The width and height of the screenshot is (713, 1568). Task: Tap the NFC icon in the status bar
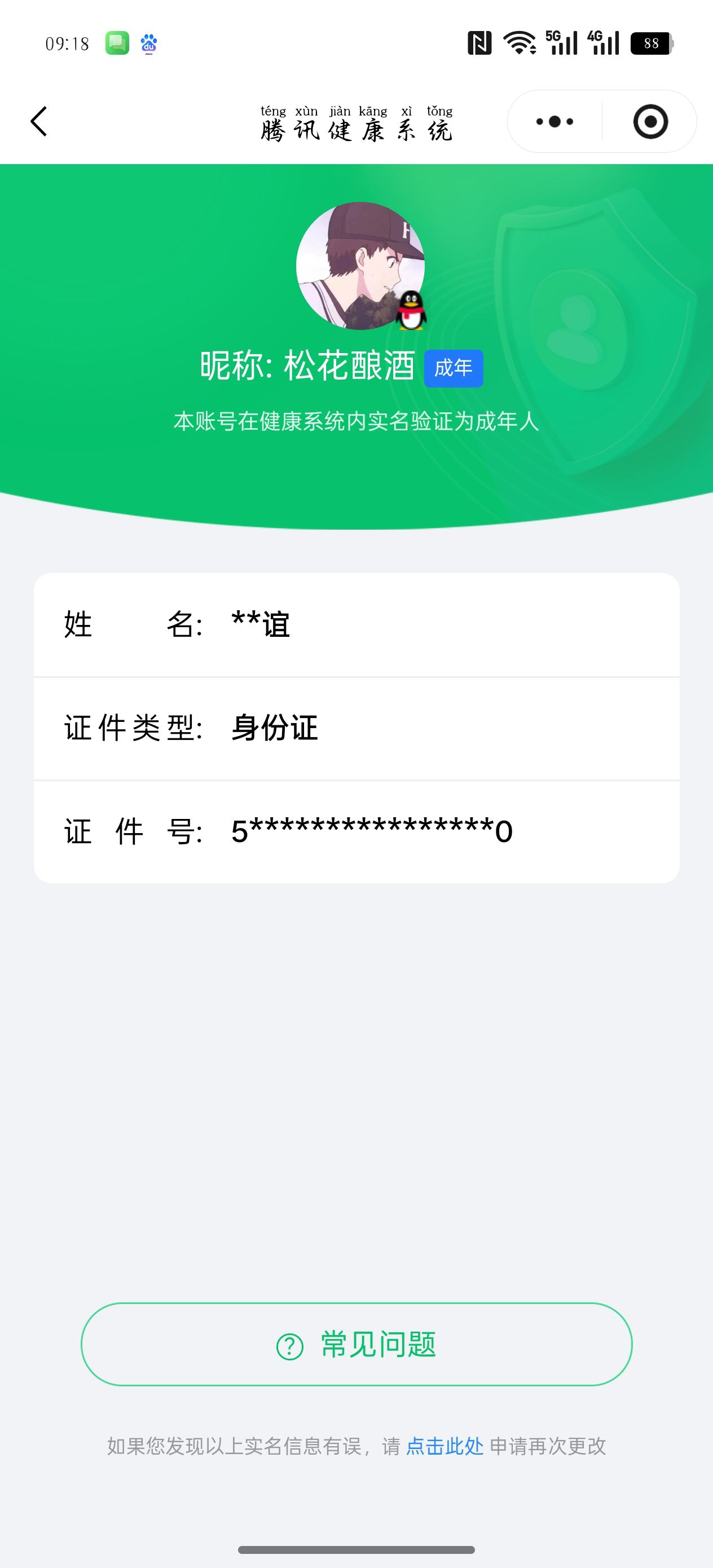point(481,43)
